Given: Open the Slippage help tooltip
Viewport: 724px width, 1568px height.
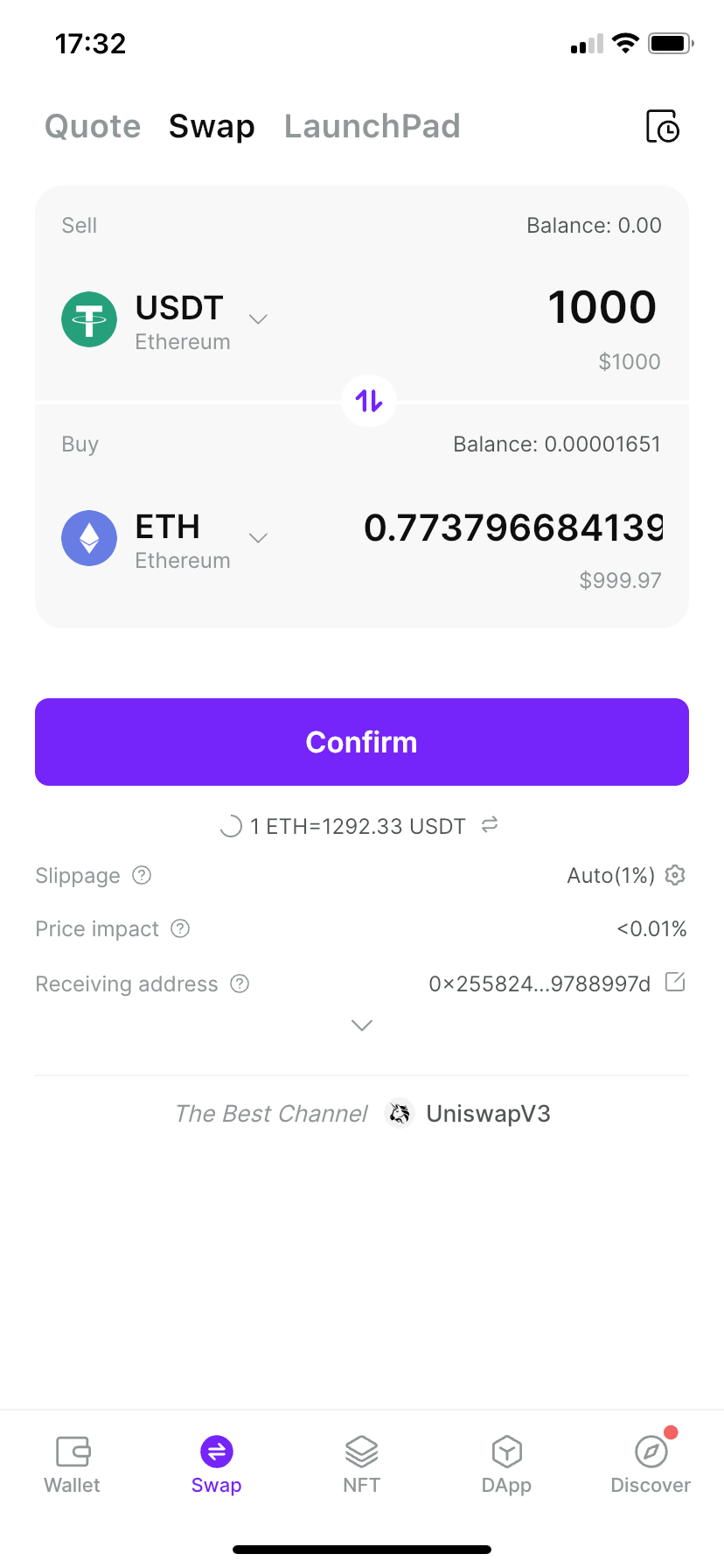Looking at the screenshot, I should pyautogui.click(x=140, y=875).
